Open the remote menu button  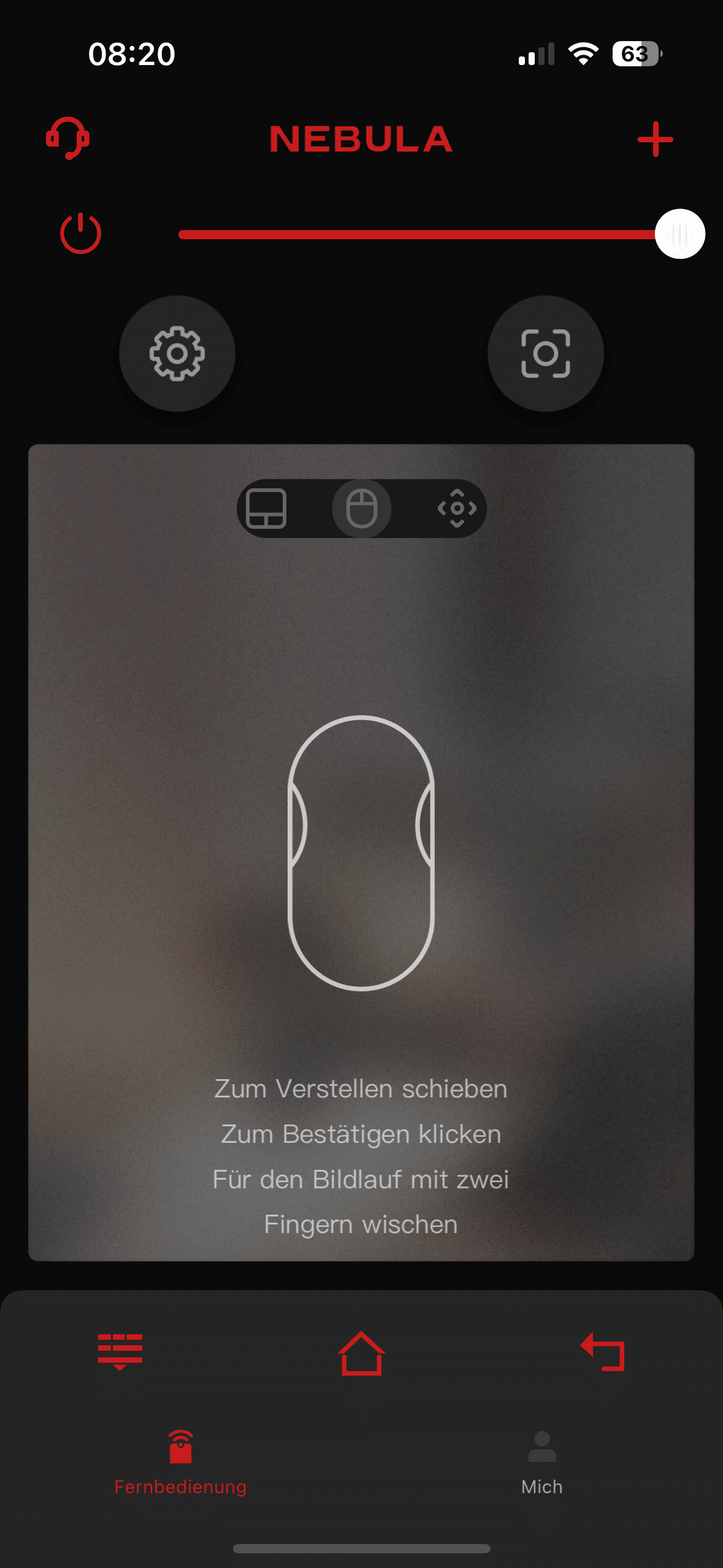(120, 1351)
